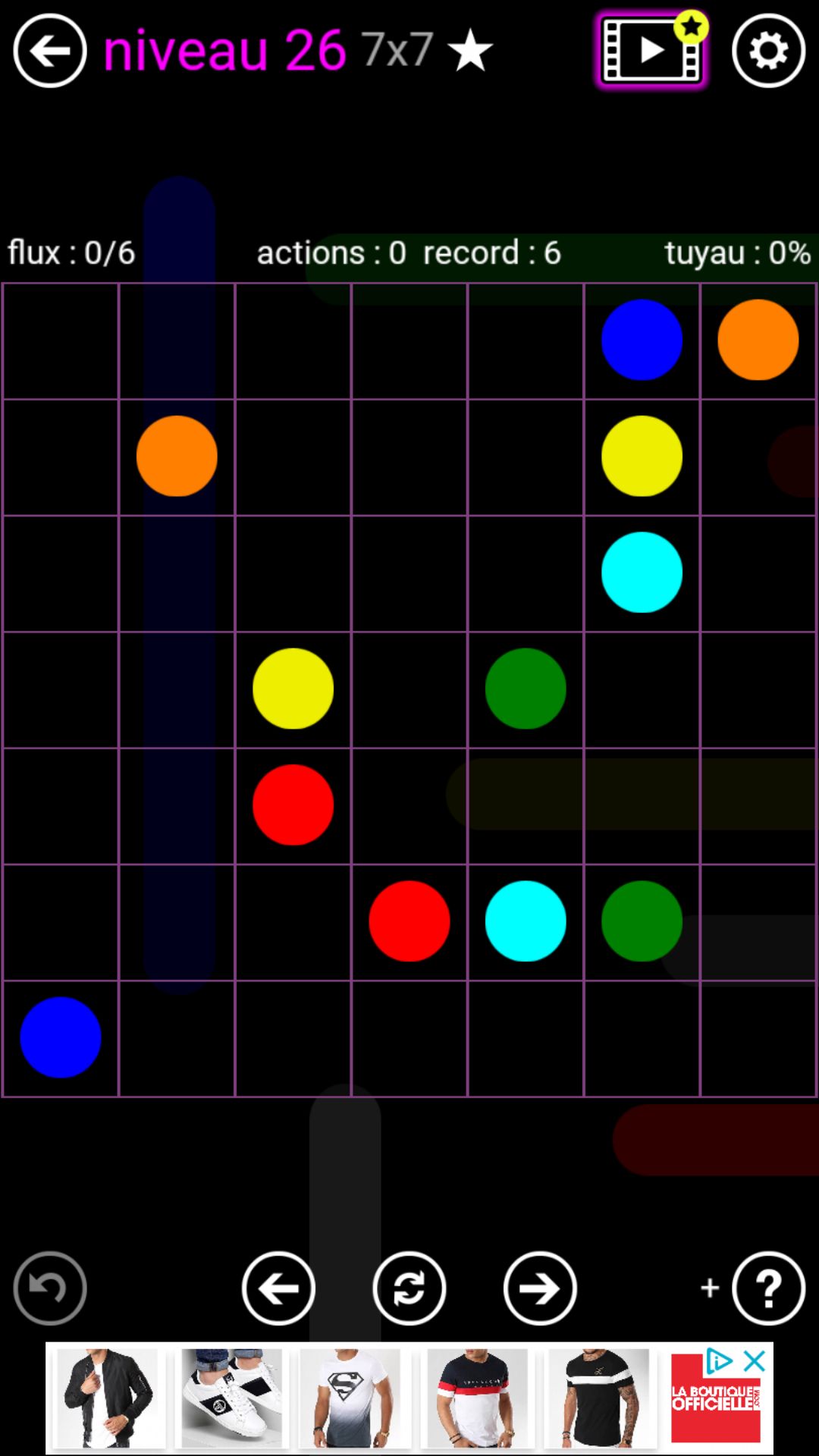
Task: Go back using the top-left arrow
Action: point(50,51)
